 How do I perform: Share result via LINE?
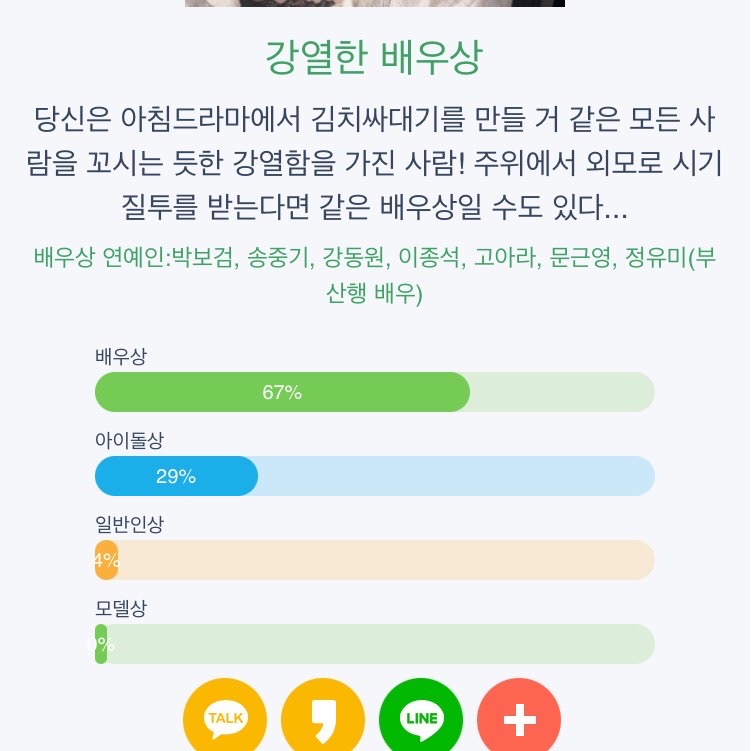coord(421,717)
